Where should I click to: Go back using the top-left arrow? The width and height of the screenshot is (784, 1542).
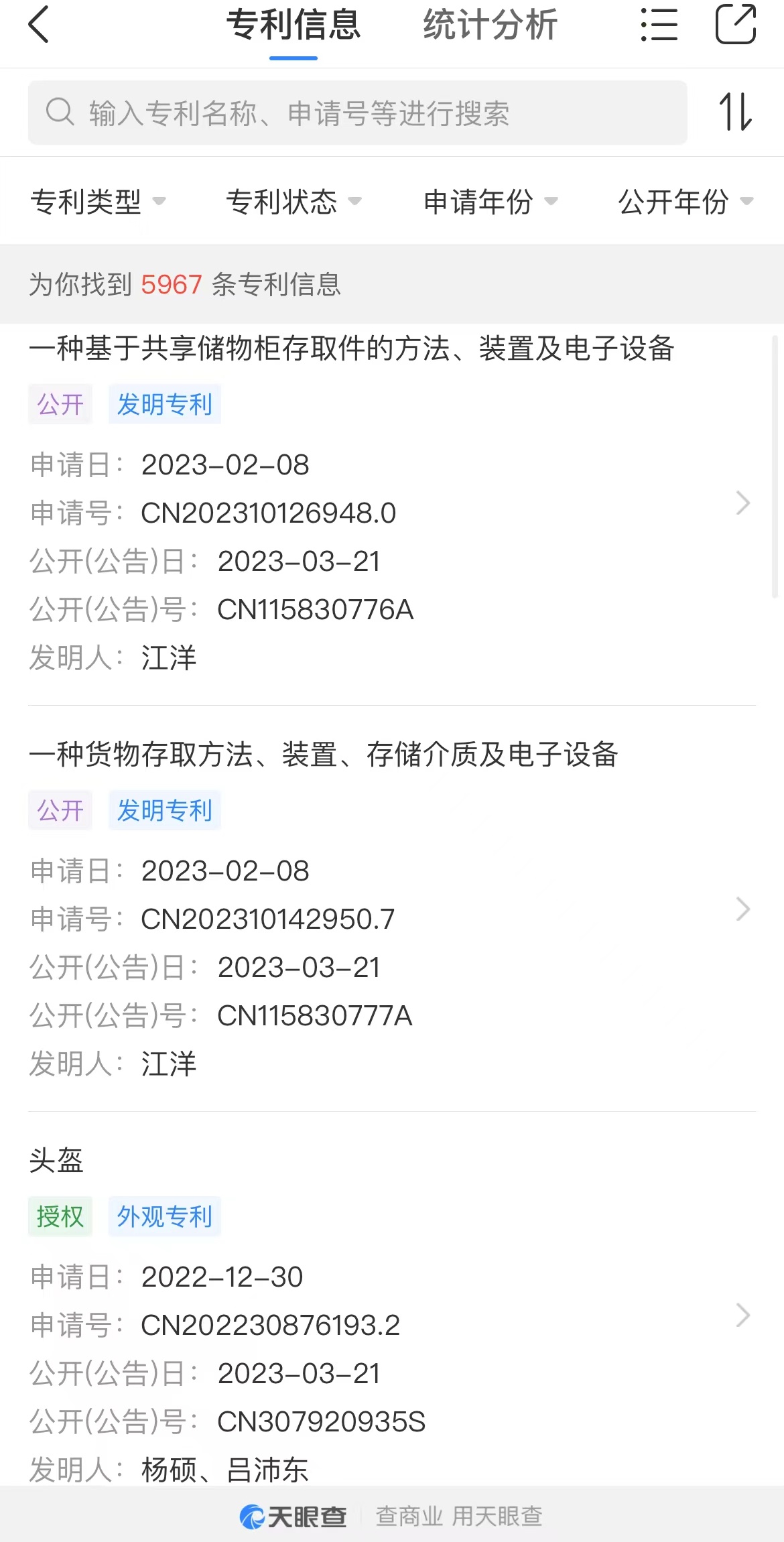pos(39,25)
